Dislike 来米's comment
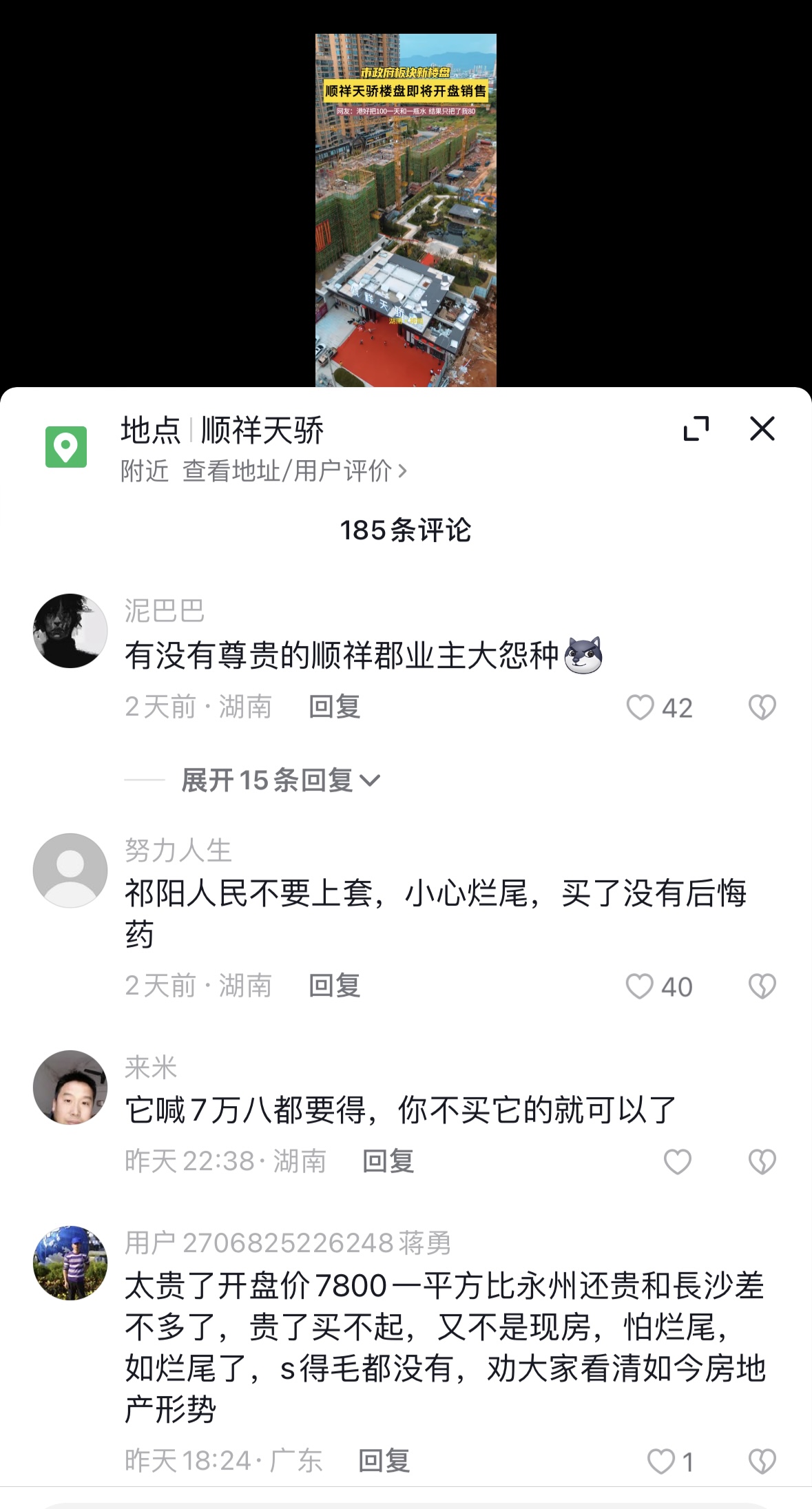 pos(762,1162)
